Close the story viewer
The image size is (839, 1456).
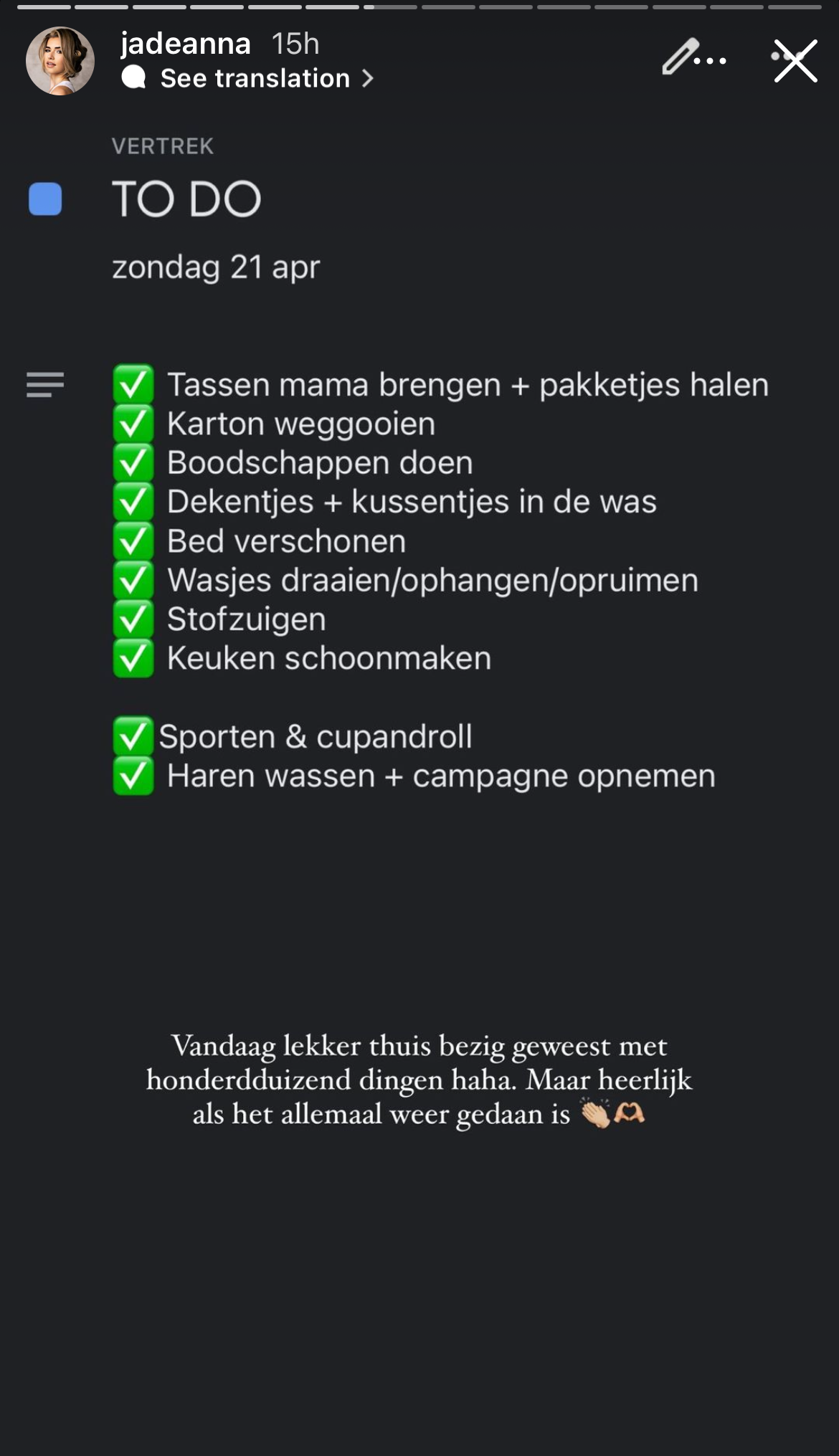click(x=795, y=61)
